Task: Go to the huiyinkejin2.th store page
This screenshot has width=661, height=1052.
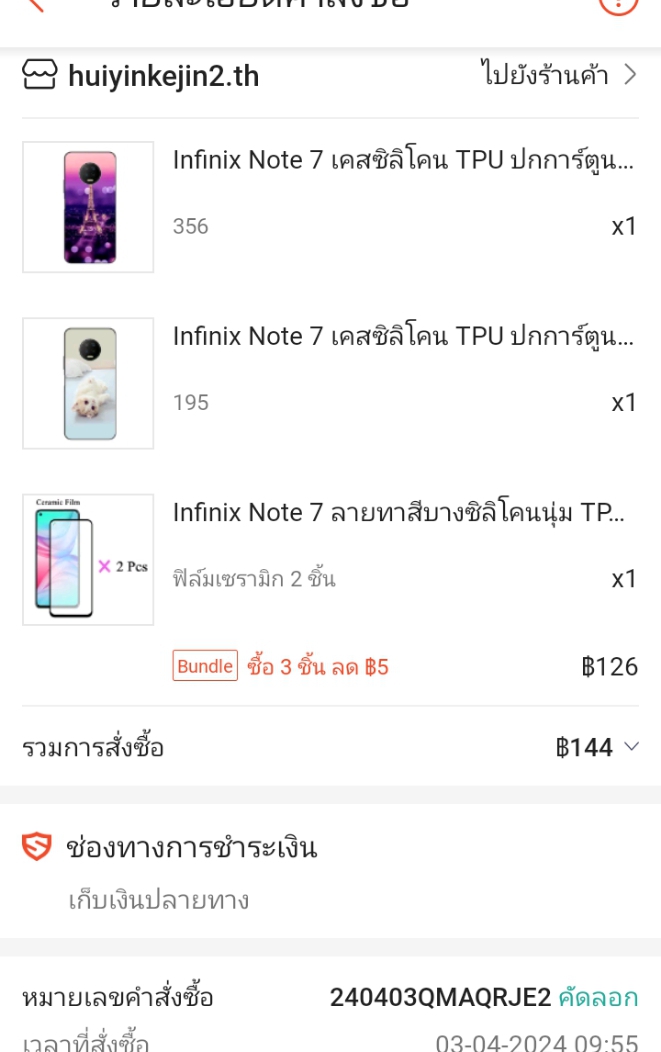Action: pos(558,75)
